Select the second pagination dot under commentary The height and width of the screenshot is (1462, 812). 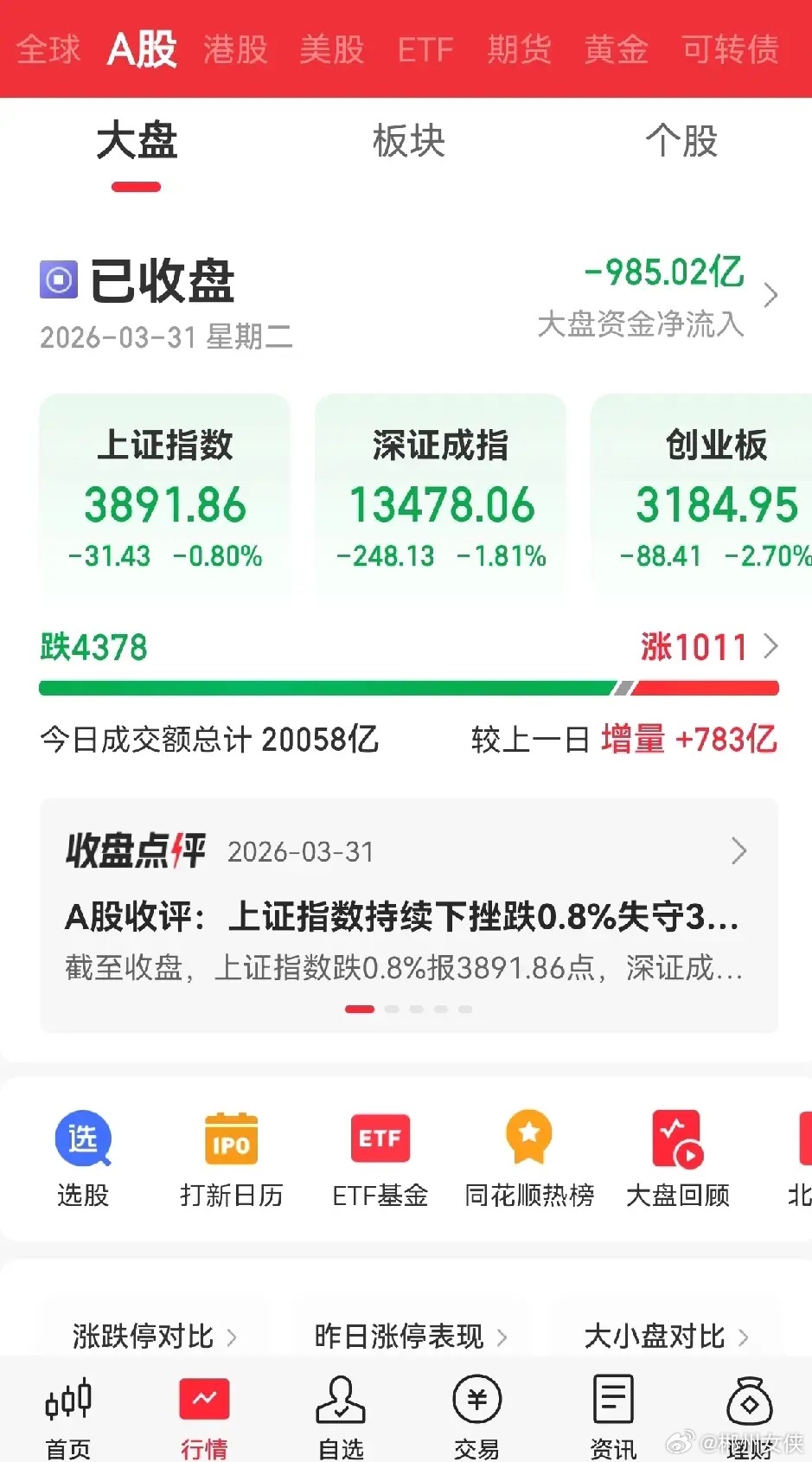click(392, 1009)
